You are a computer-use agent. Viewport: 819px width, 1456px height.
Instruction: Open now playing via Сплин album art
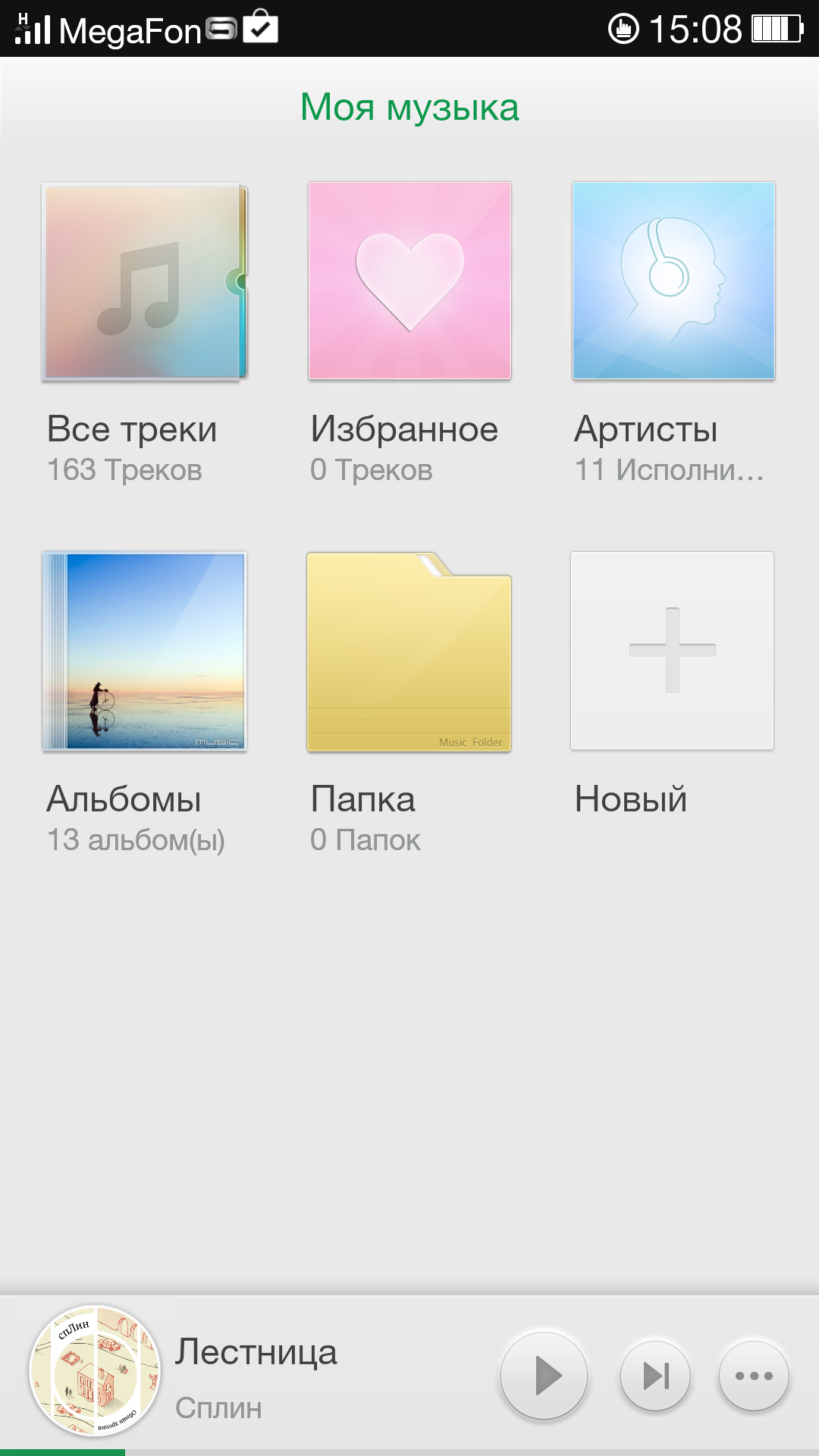[95, 1370]
